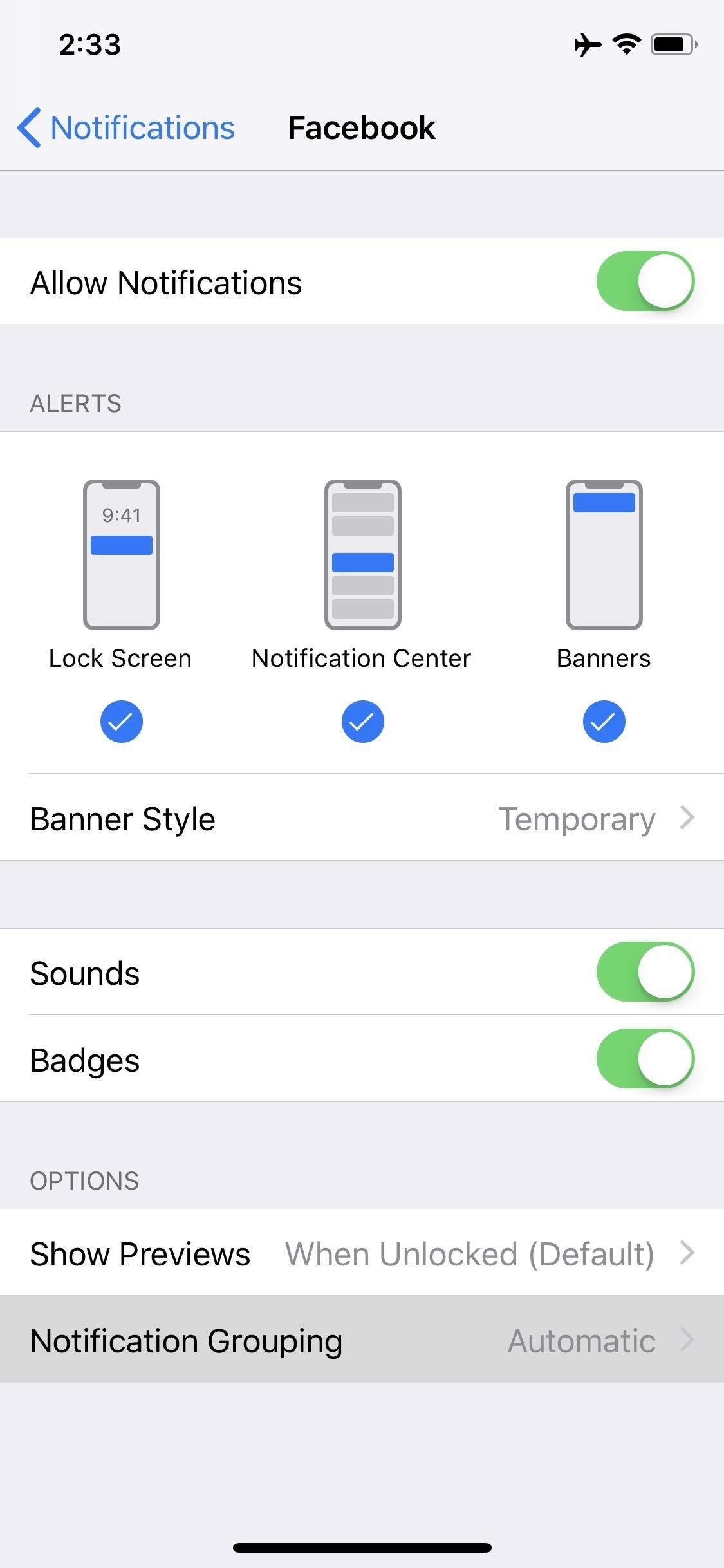Uncheck the Notification Center checkmark
This screenshot has width=724, height=1568.
(362, 722)
